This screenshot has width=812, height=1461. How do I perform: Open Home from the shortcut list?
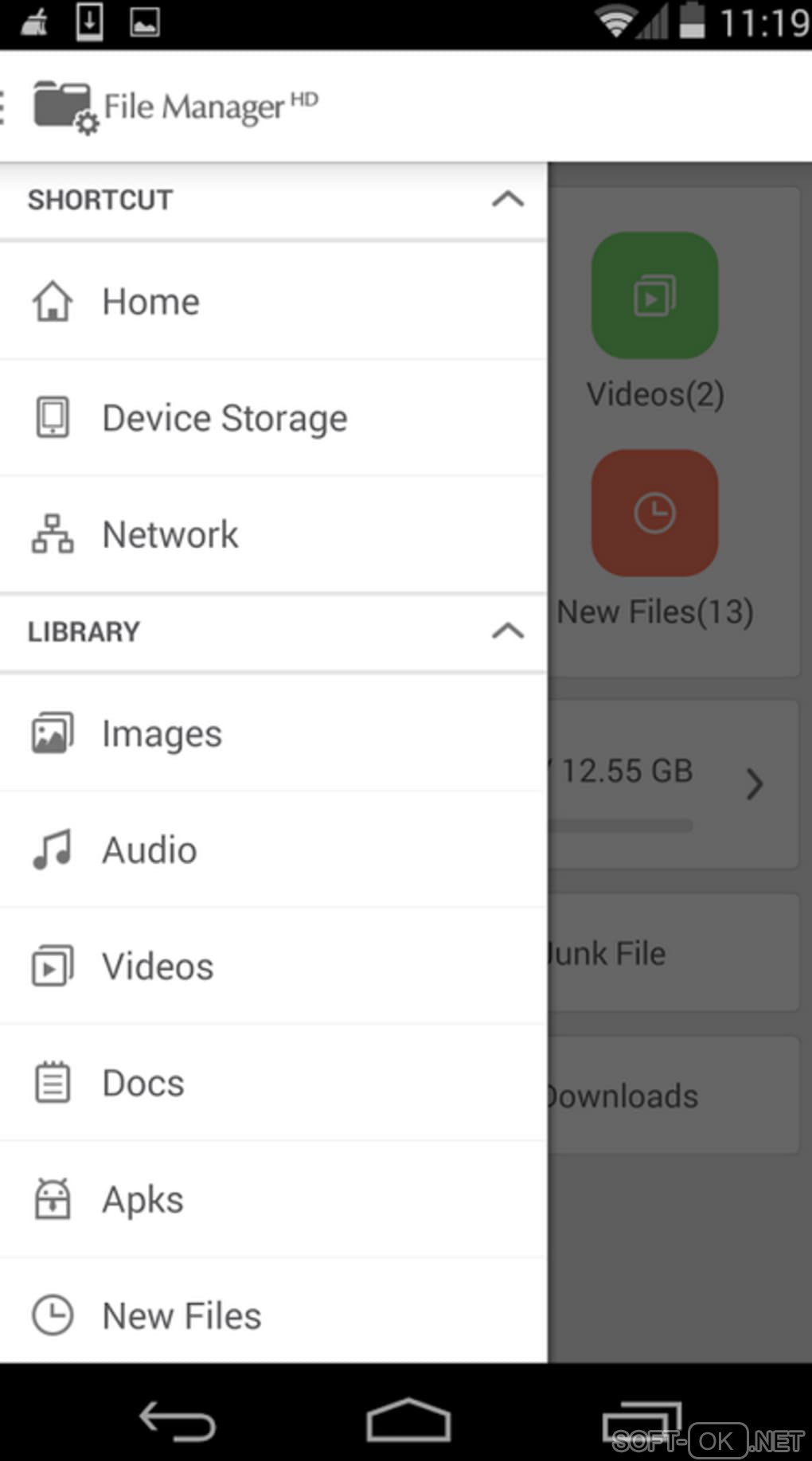point(151,302)
